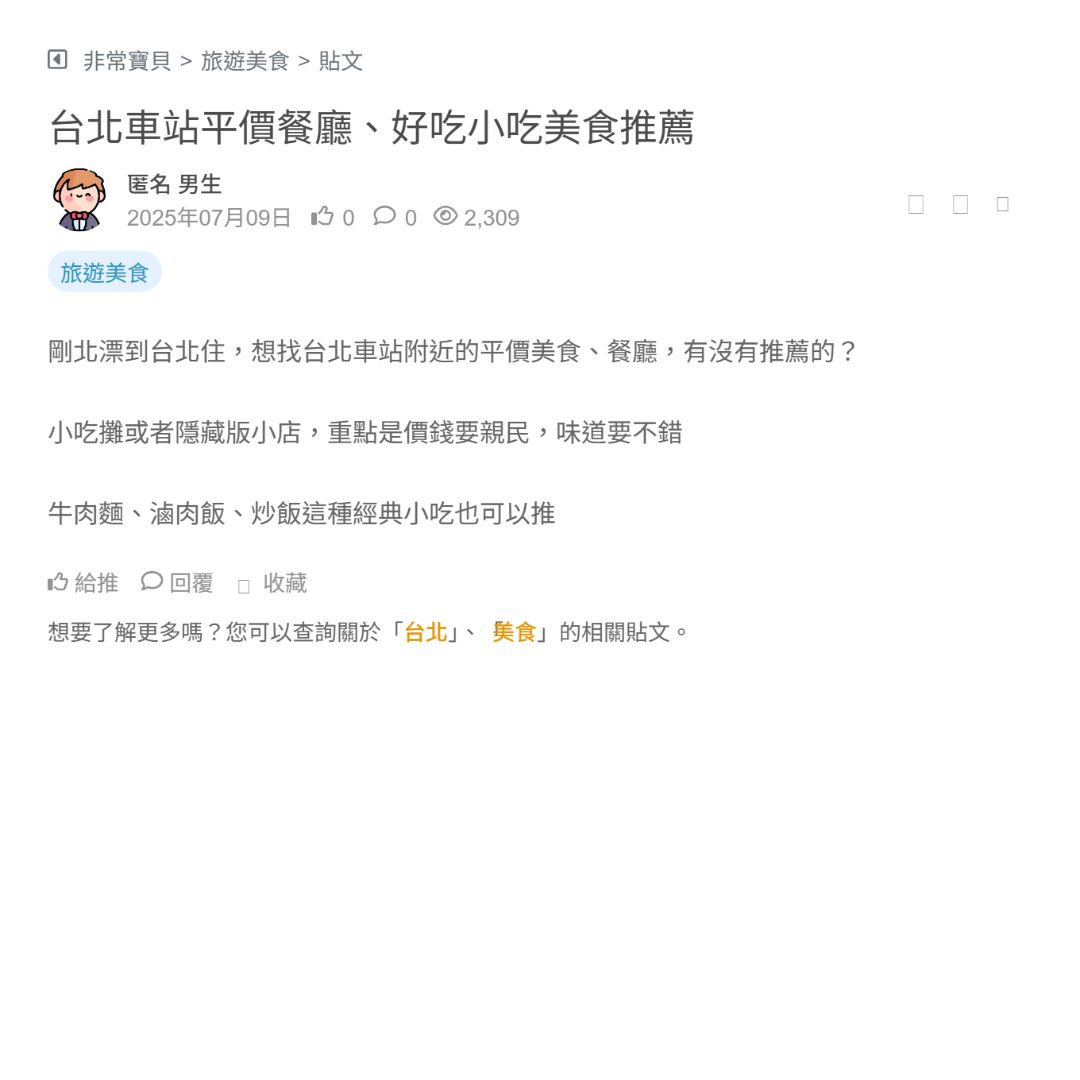The width and height of the screenshot is (1080, 1080).
Task: Select the 旅遊美食 tag chip
Action: tap(104, 272)
